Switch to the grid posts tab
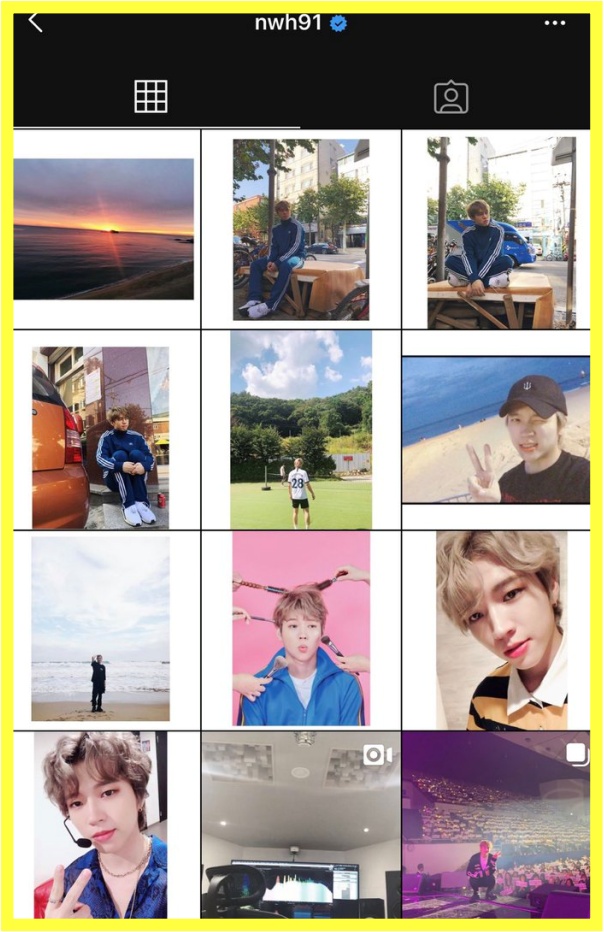Screen dimensions: 604x932 point(151,97)
